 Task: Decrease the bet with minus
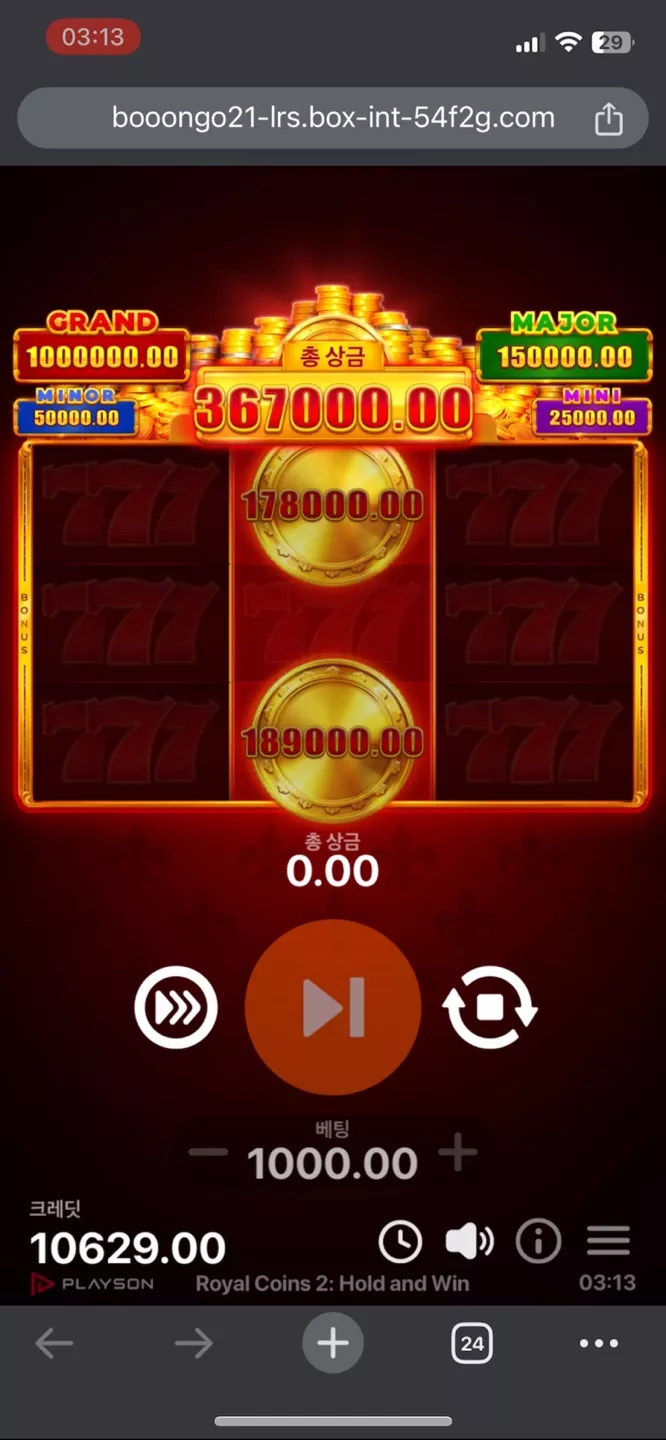(208, 1153)
